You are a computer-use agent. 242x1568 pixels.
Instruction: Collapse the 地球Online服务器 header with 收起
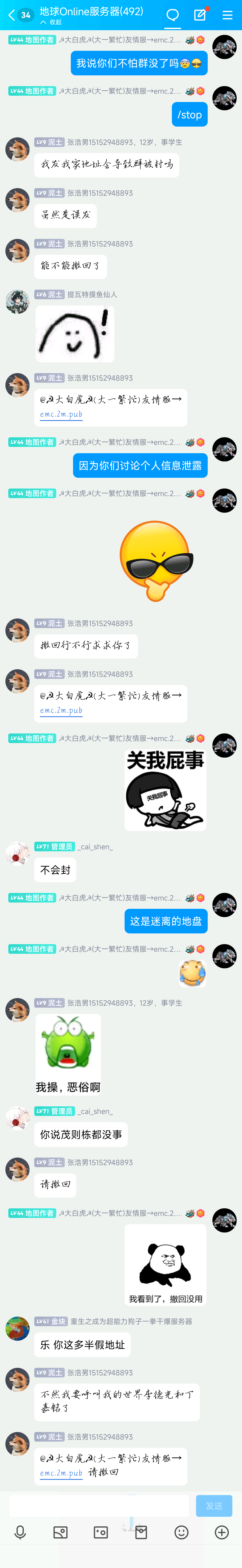tap(51, 22)
